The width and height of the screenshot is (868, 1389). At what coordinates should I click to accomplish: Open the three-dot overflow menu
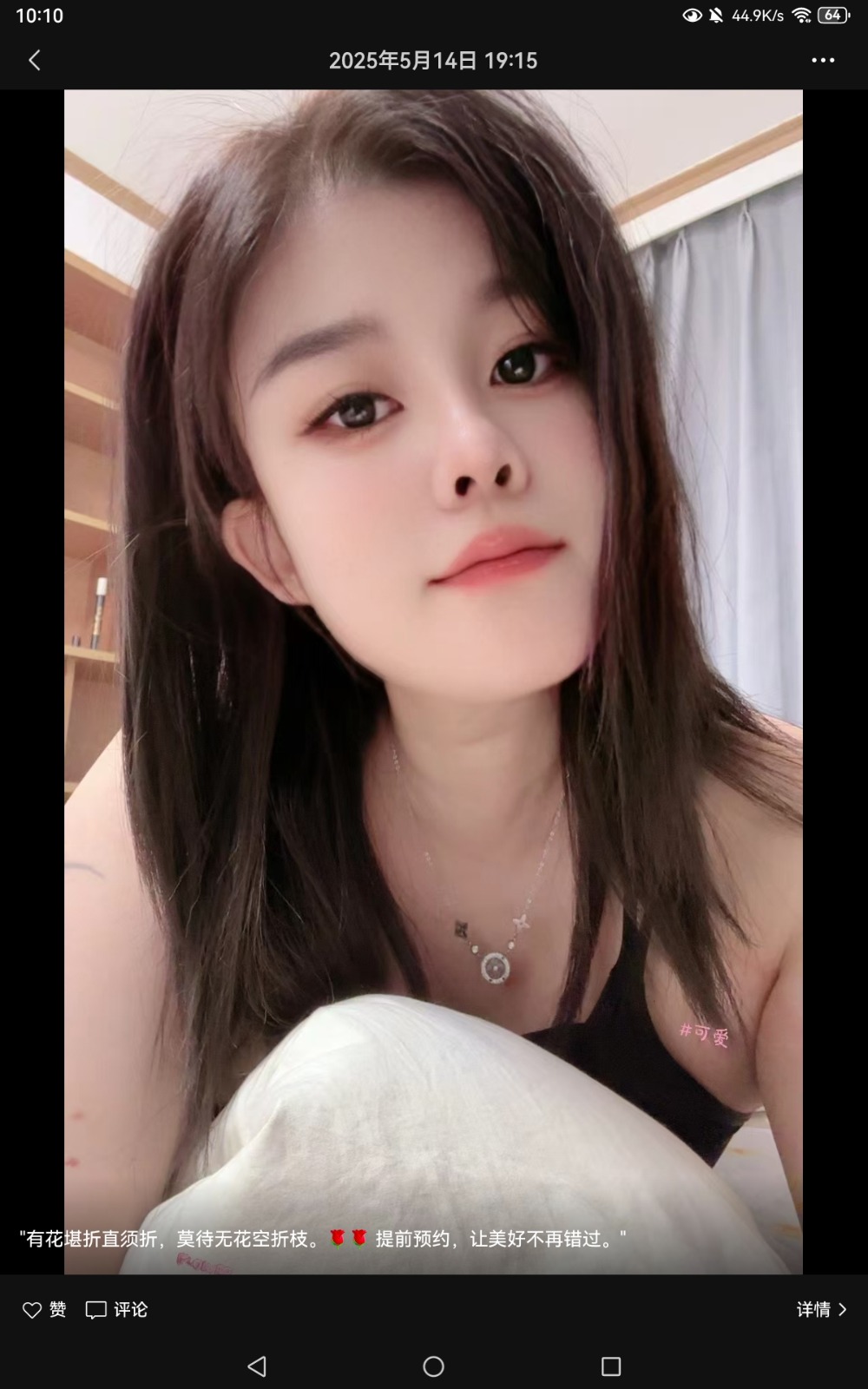[x=822, y=60]
